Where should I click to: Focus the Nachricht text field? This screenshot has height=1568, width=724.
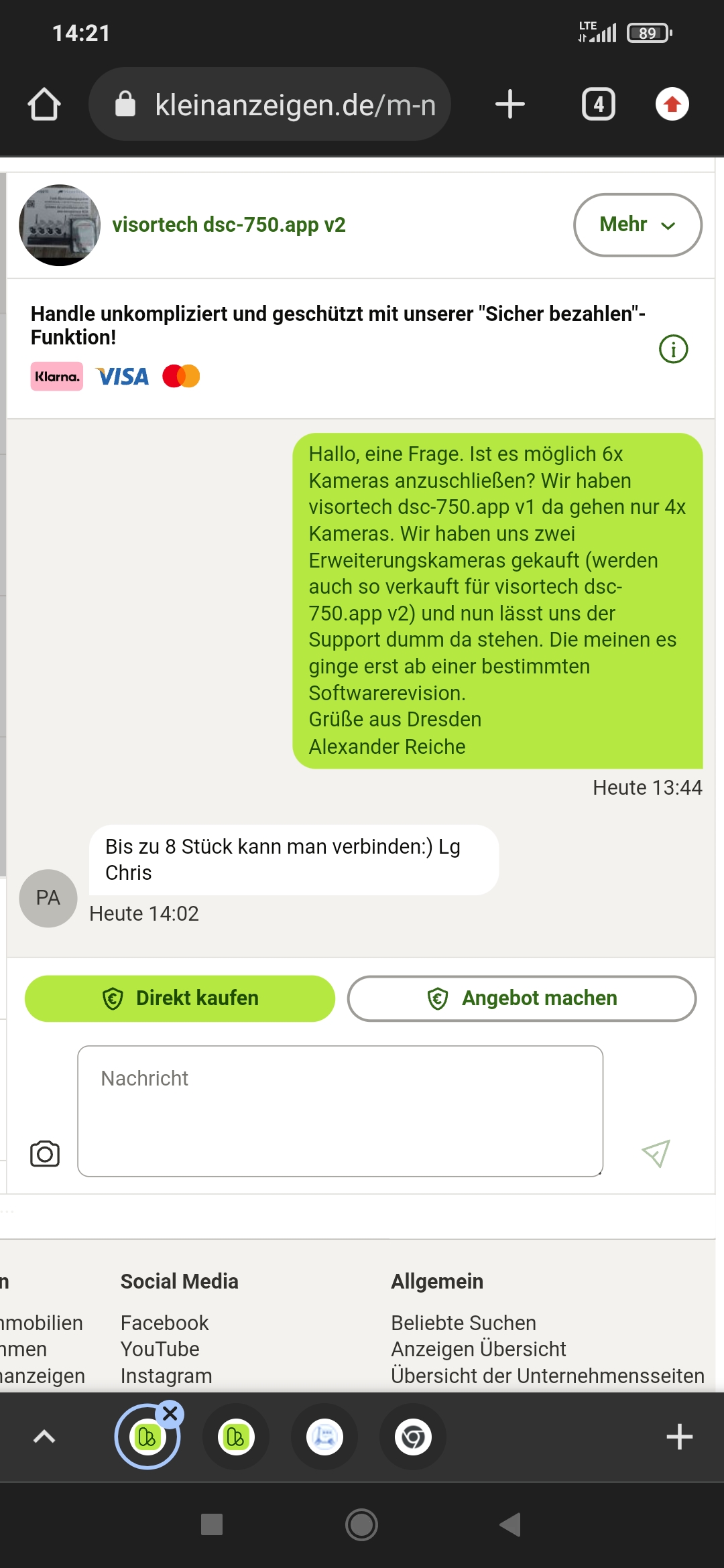coord(341,1110)
